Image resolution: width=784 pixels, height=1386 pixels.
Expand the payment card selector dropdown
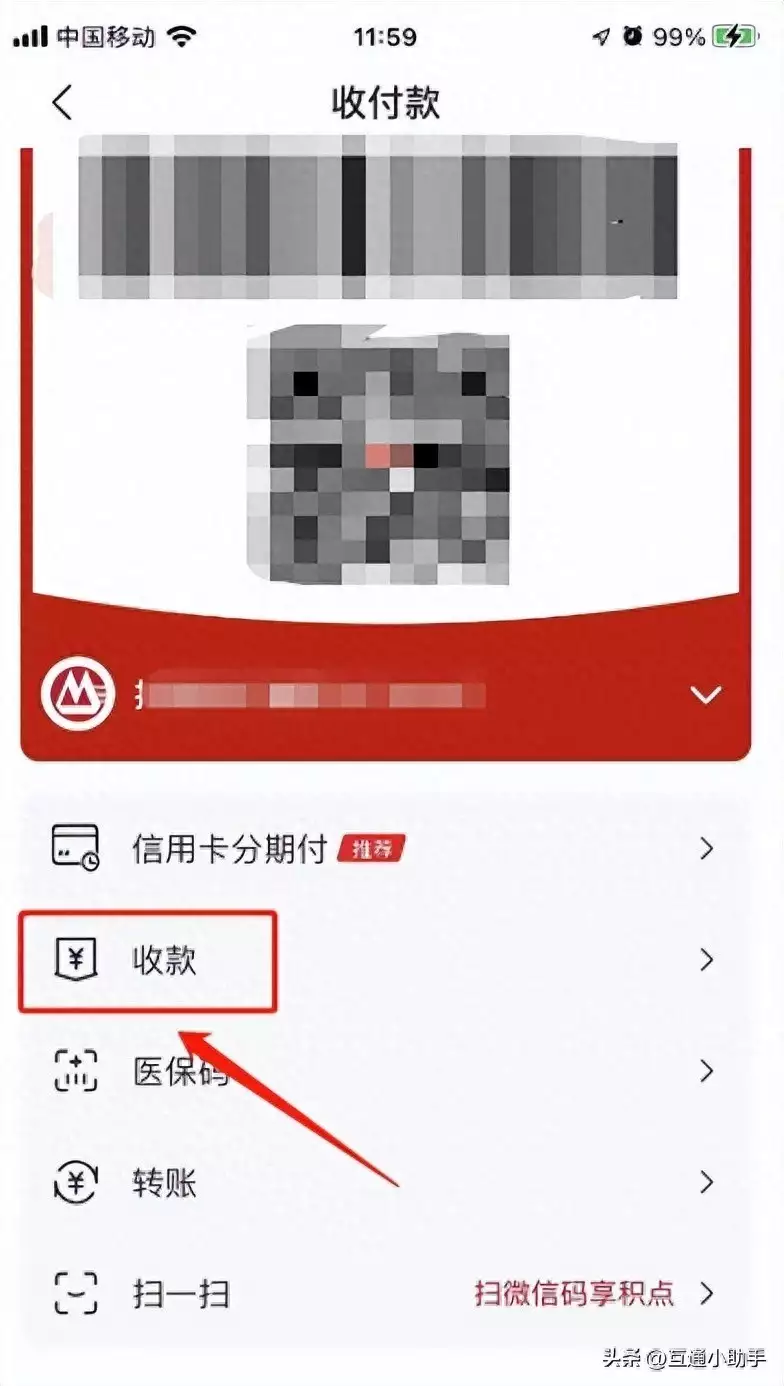(x=707, y=695)
